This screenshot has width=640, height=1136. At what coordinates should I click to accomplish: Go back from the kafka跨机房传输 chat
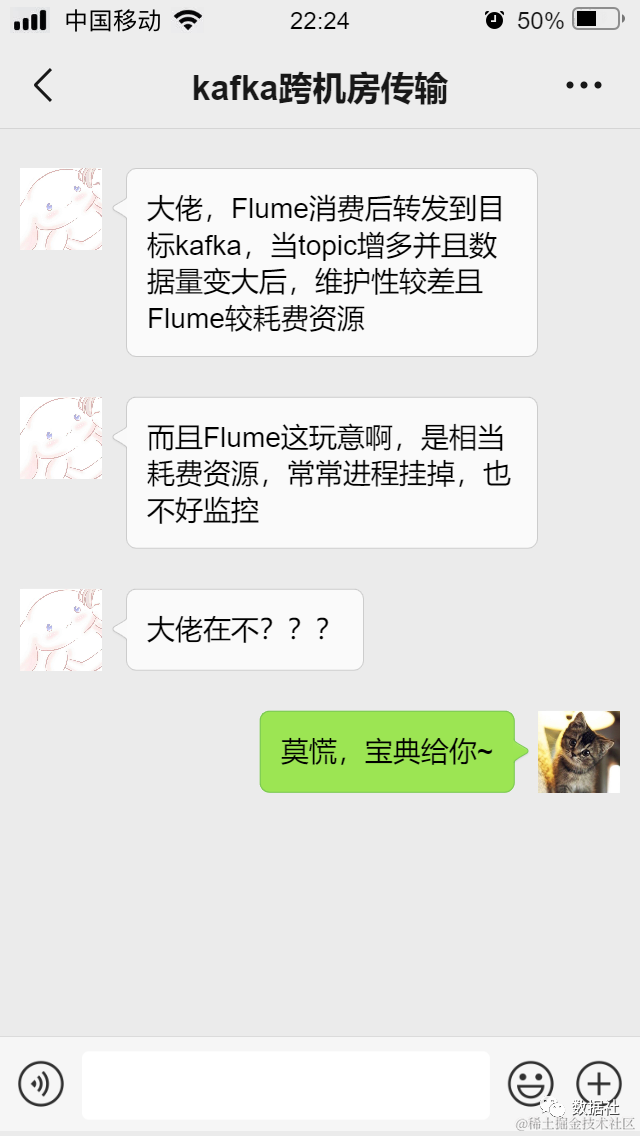click(x=43, y=86)
